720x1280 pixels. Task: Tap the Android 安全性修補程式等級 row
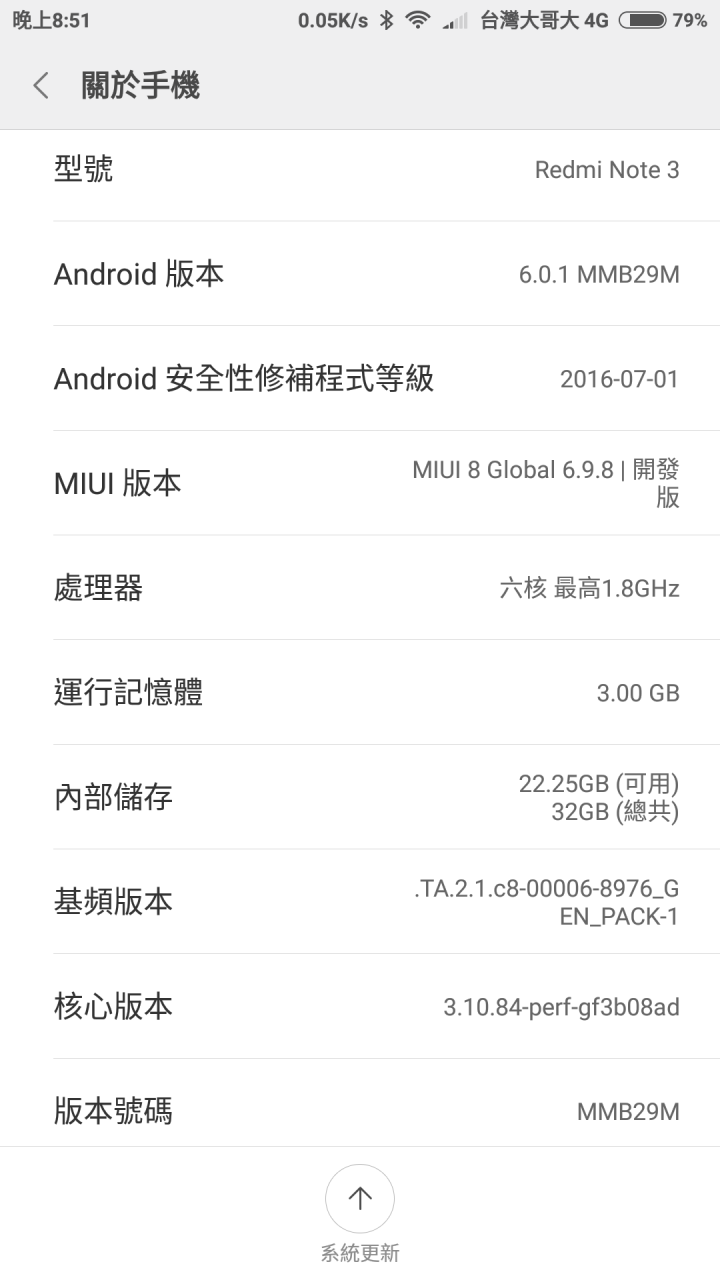(360, 379)
